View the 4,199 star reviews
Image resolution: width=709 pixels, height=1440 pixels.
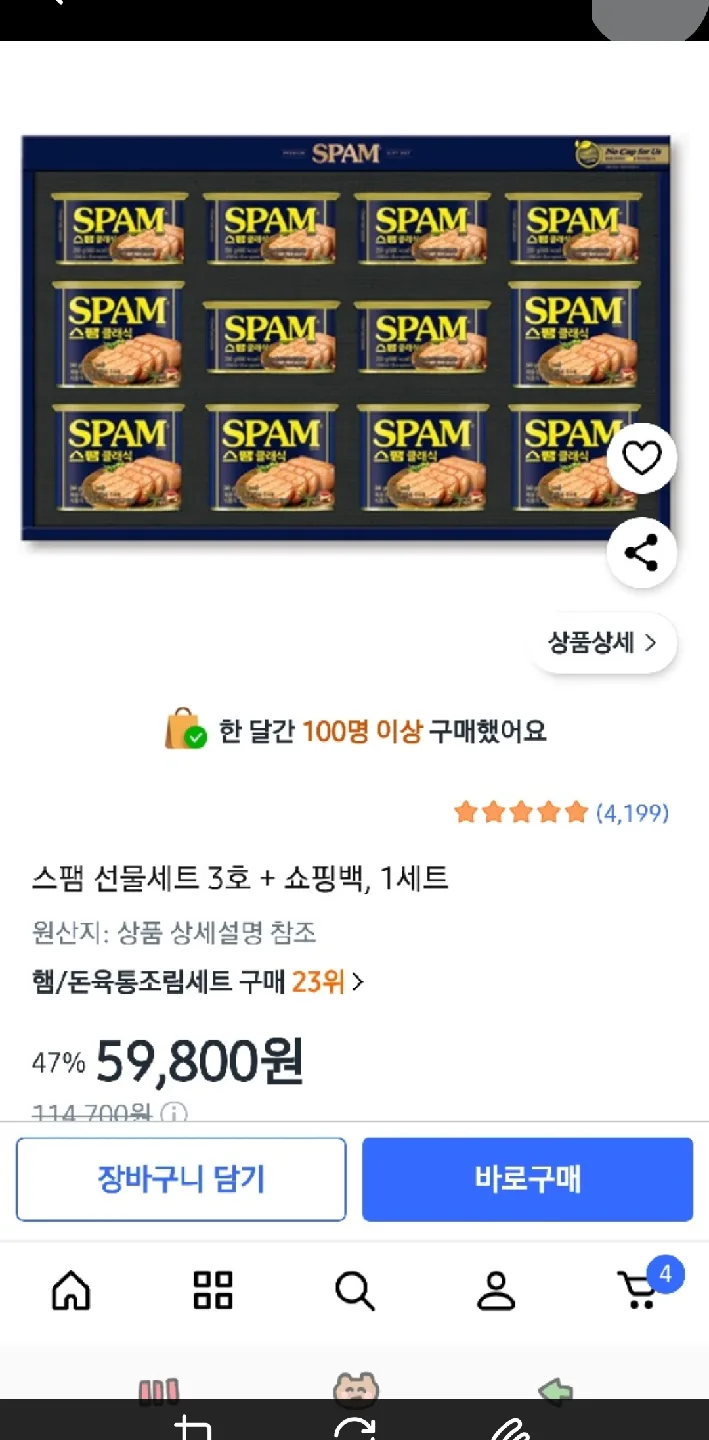click(x=561, y=813)
